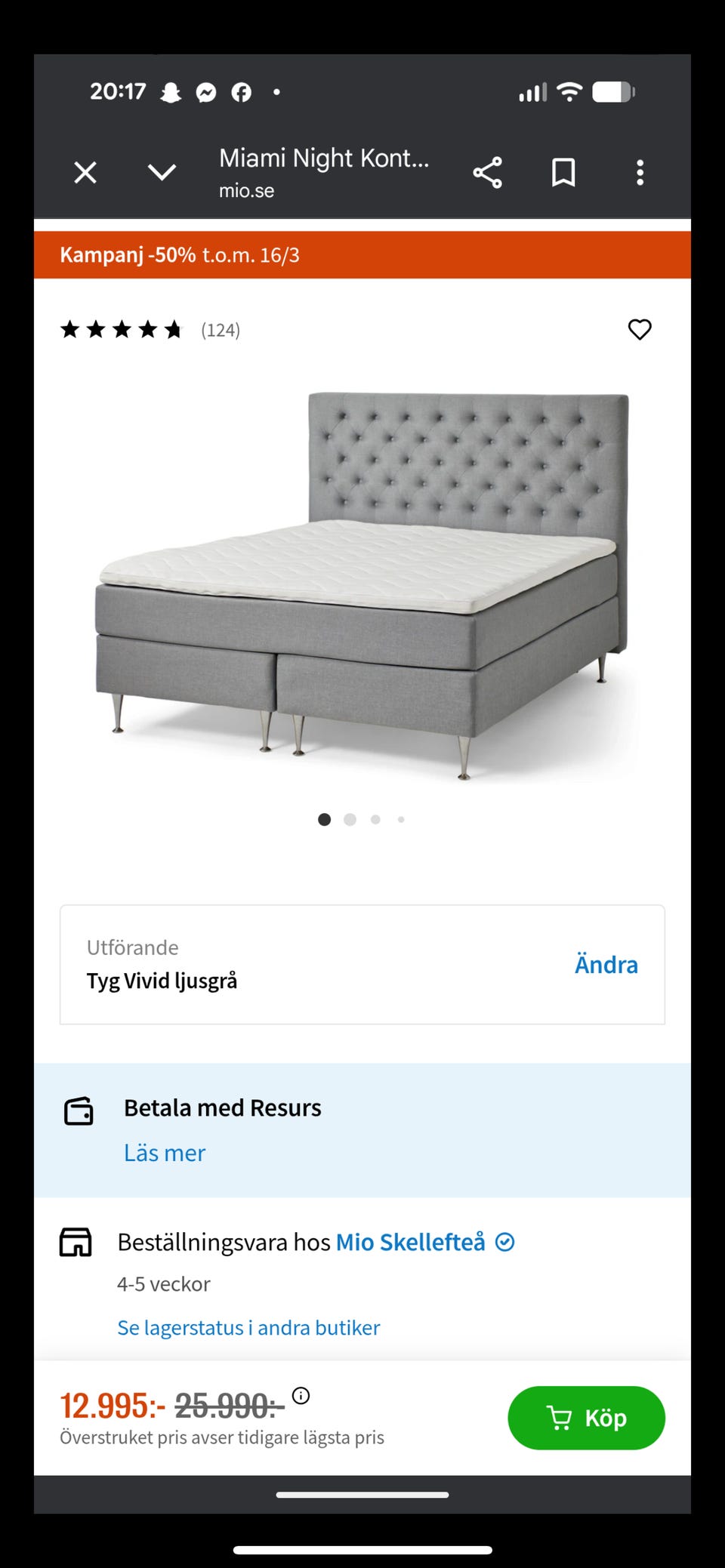Open the bed product image
725x1568 pixels.
coord(362,581)
